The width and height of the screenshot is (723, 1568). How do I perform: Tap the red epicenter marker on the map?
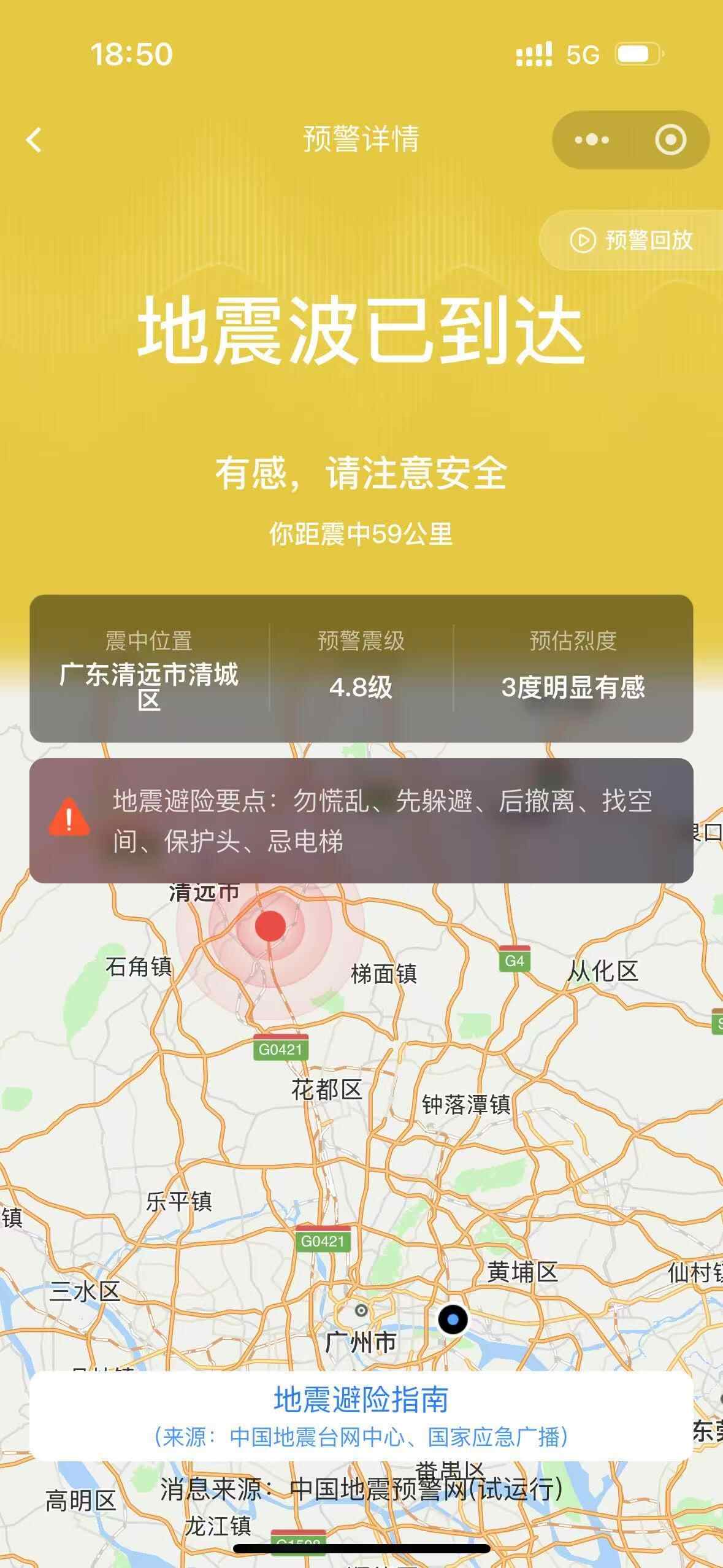270,926
